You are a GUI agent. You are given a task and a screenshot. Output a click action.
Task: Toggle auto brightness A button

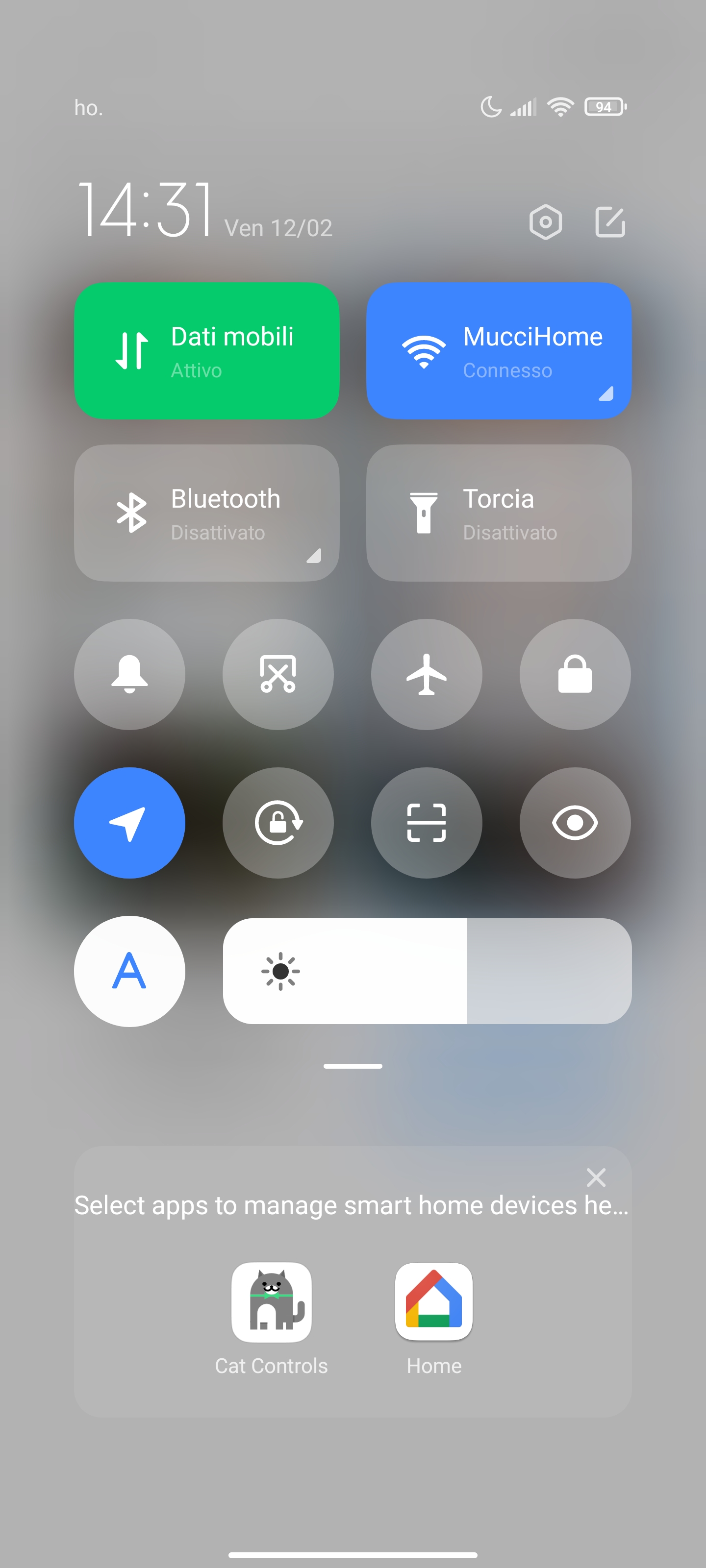coord(130,971)
